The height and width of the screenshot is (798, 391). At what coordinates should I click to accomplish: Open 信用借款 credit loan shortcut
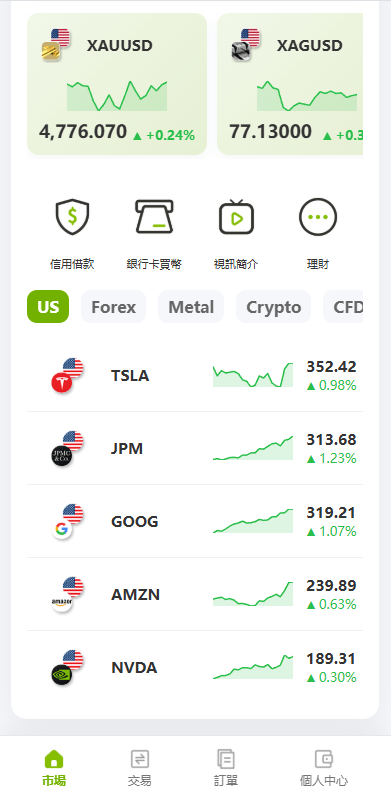pos(72,234)
